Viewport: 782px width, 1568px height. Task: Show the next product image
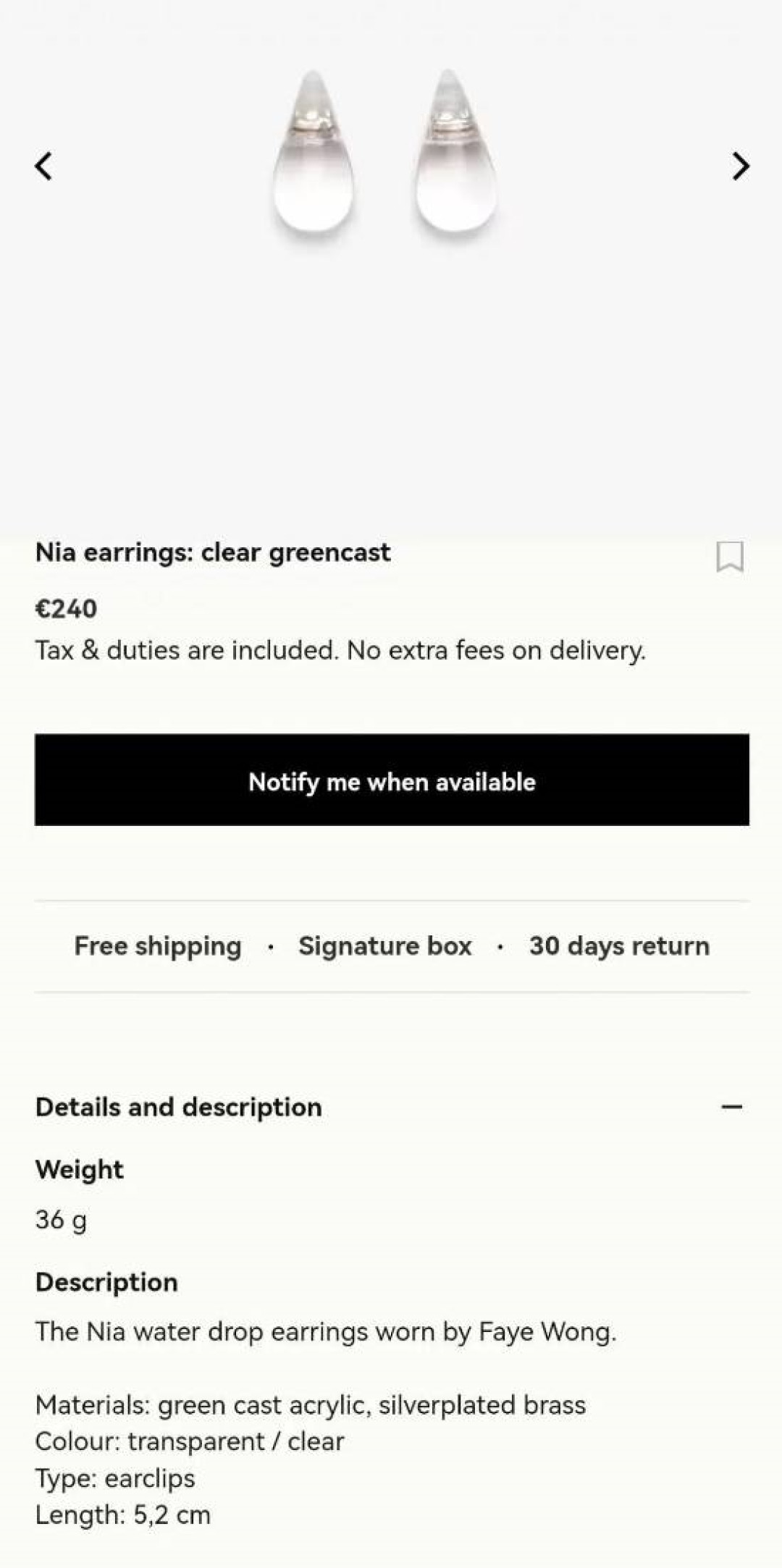coord(740,166)
